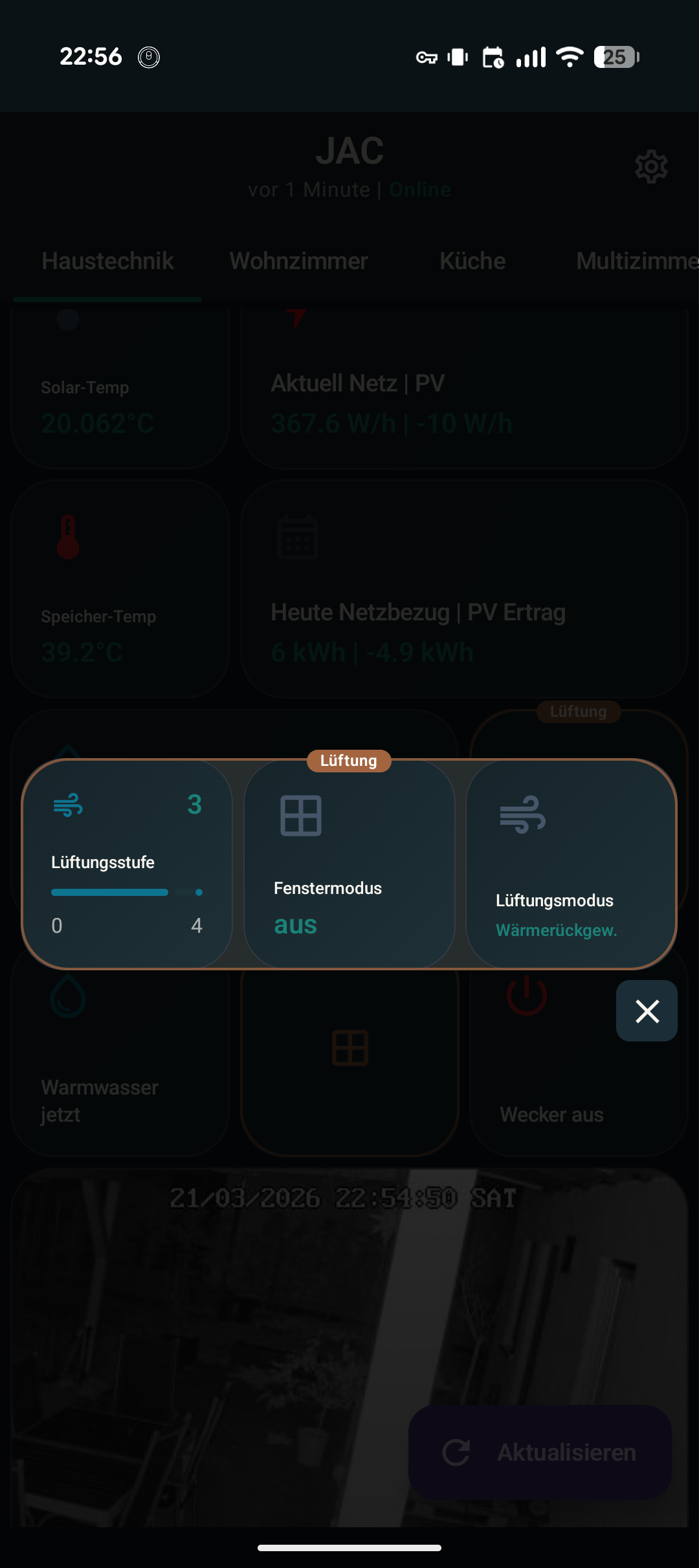This screenshot has height=1568, width=699.
Task: Close the Lüftung popup
Action: coord(647,1011)
